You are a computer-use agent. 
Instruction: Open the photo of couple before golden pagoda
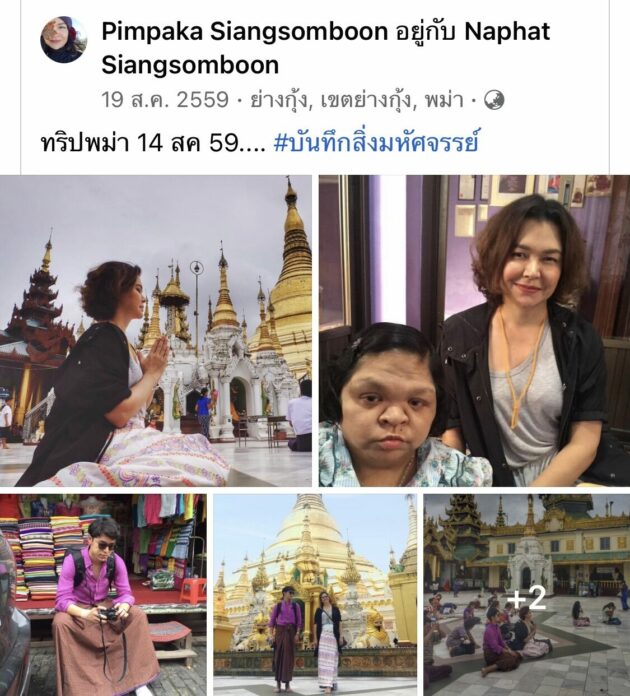click(315, 594)
